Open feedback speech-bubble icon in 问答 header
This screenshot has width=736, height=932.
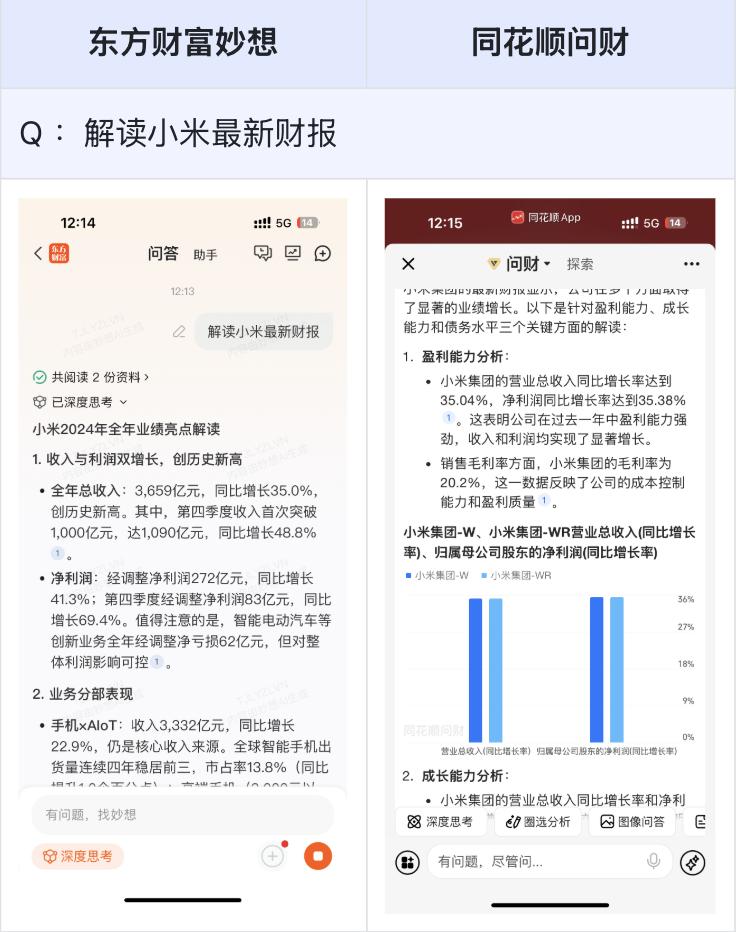pos(262,253)
